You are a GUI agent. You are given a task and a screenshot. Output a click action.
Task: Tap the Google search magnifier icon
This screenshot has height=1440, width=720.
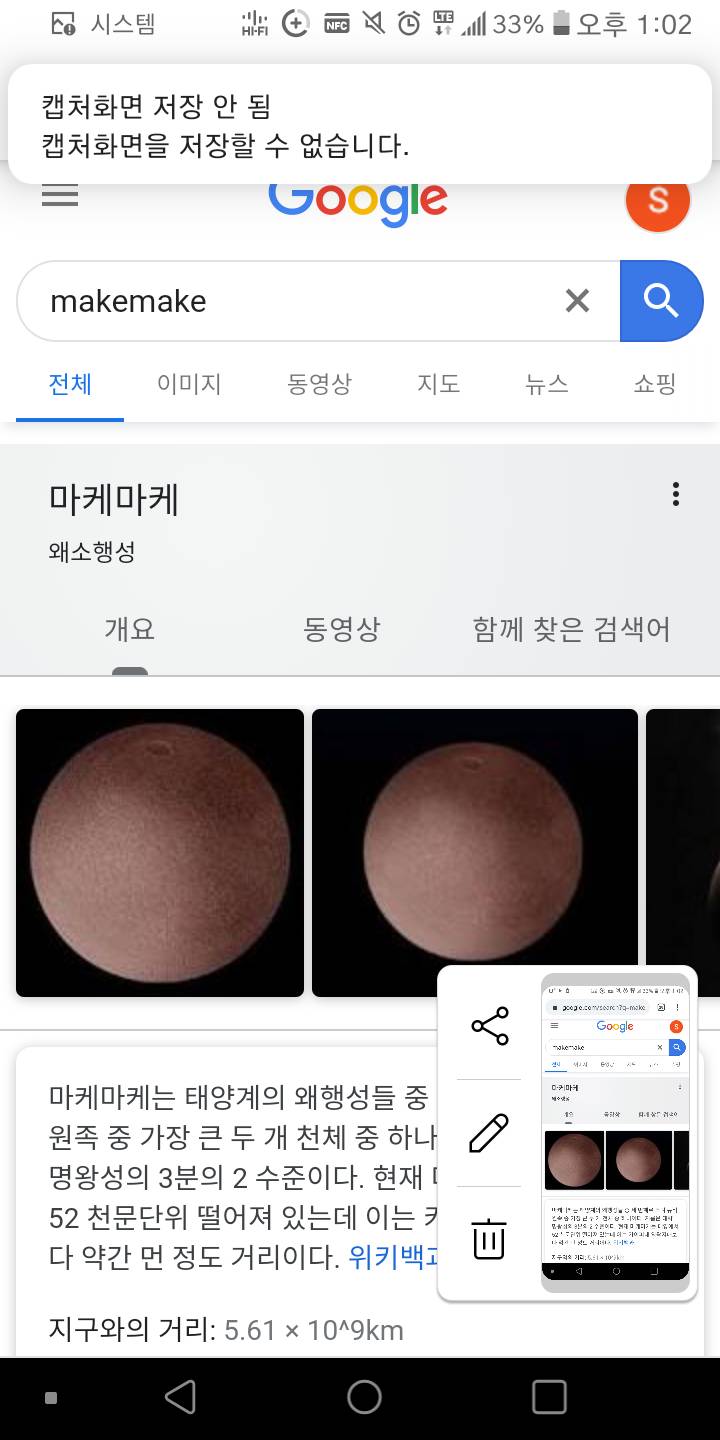click(662, 300)
